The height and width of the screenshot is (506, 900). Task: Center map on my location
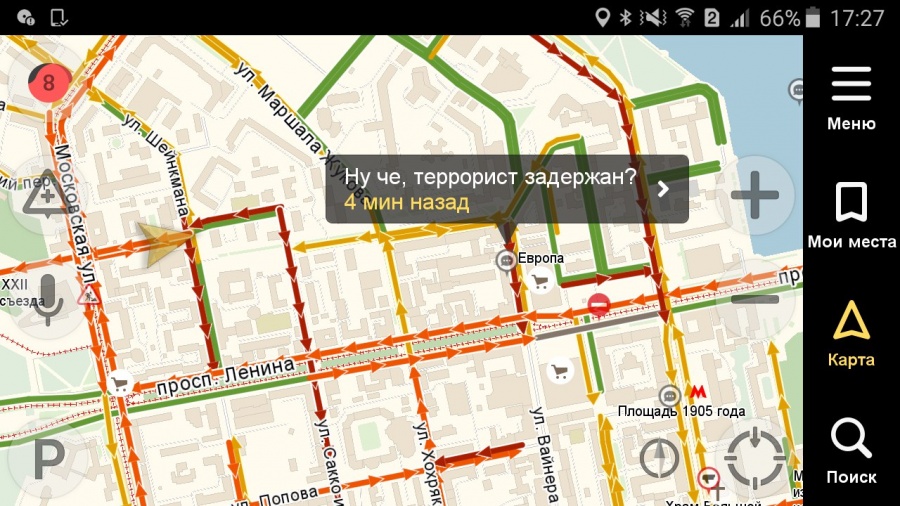[756, 459]
